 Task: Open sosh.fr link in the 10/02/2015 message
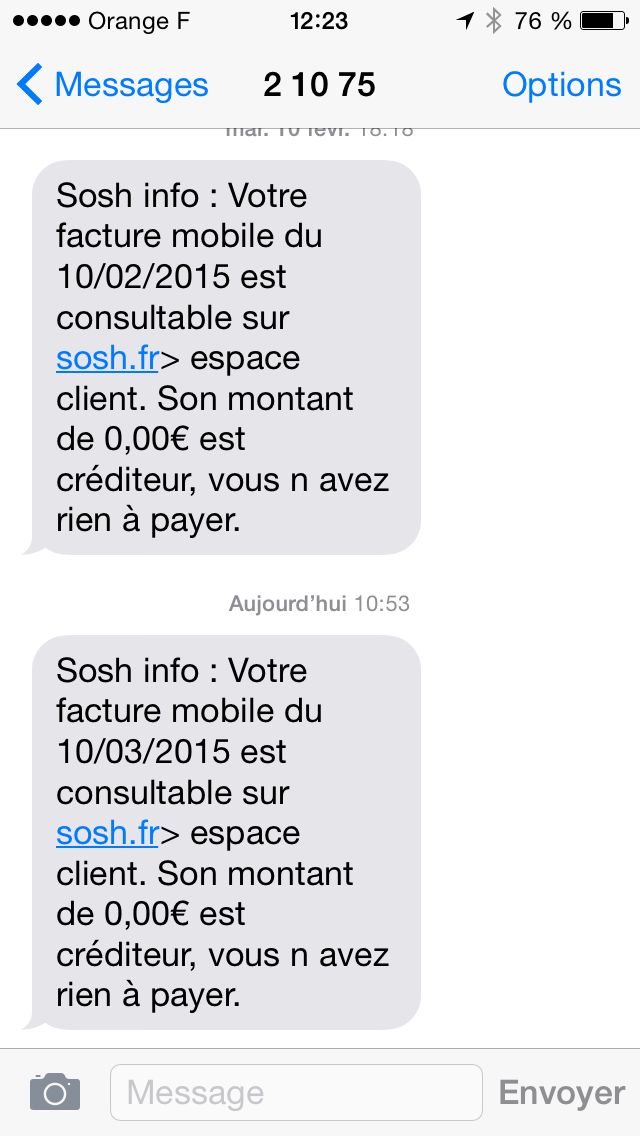pos(107,358)
